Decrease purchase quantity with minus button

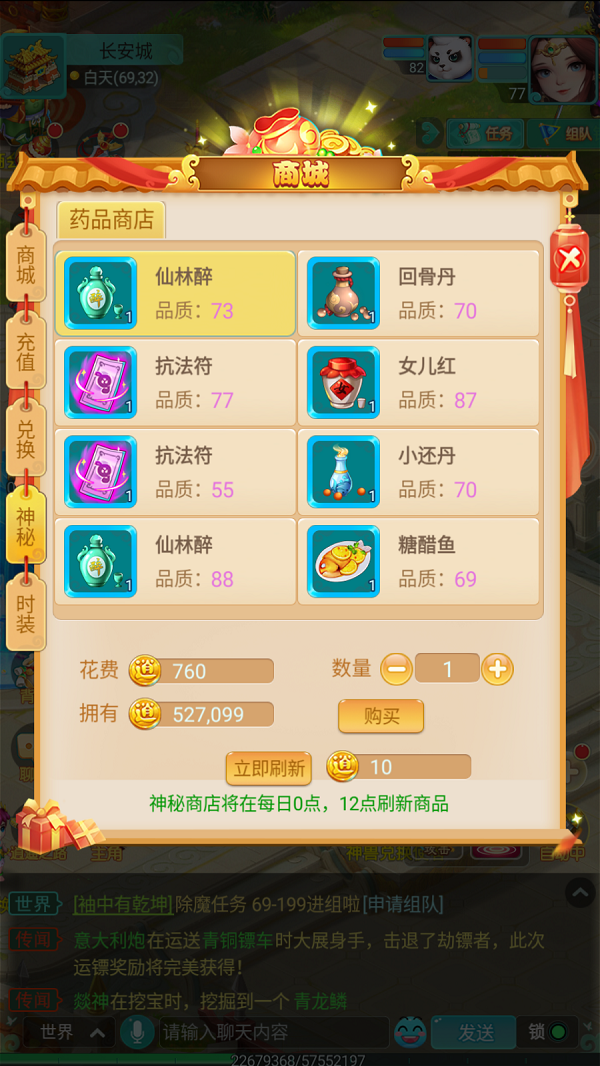tap(396, 669)
